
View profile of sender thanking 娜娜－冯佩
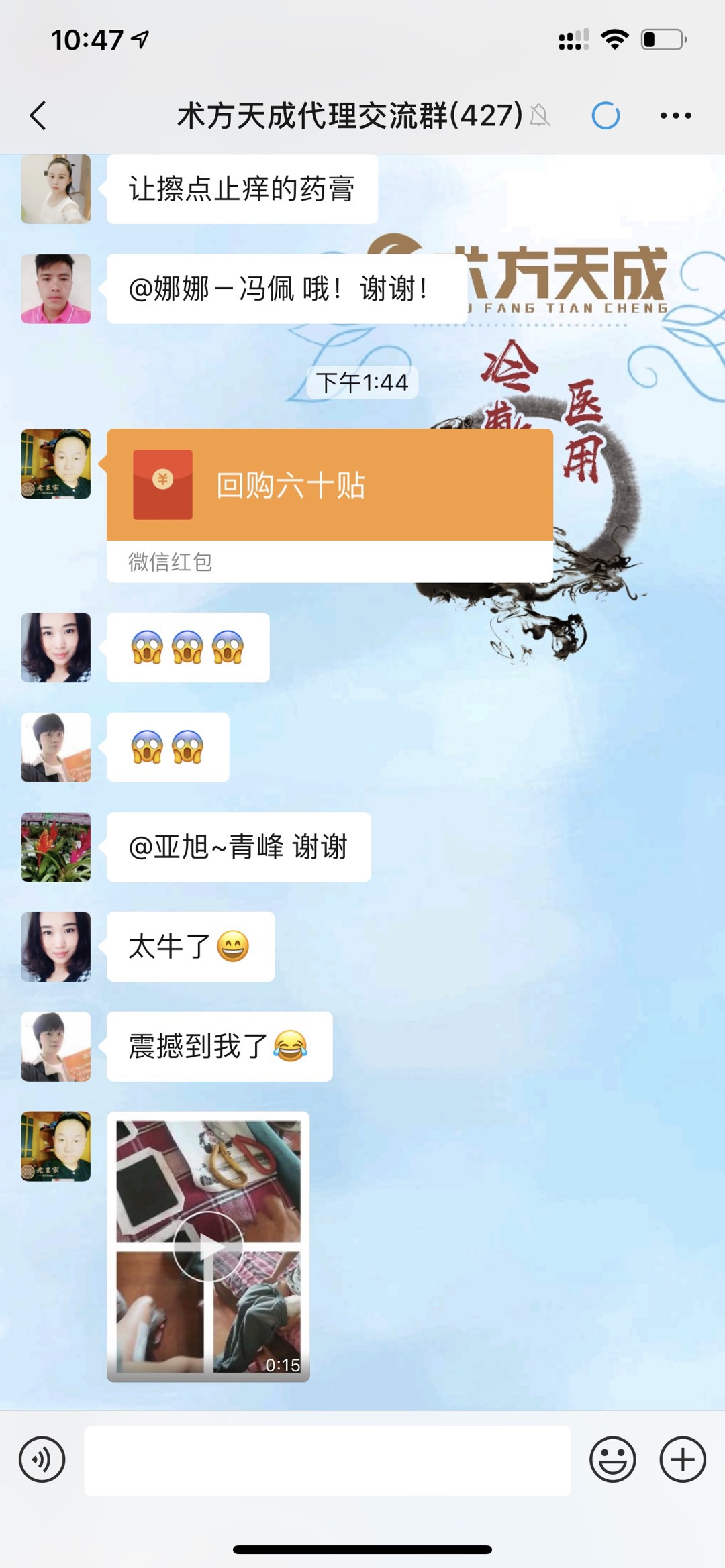pos(56,289)
